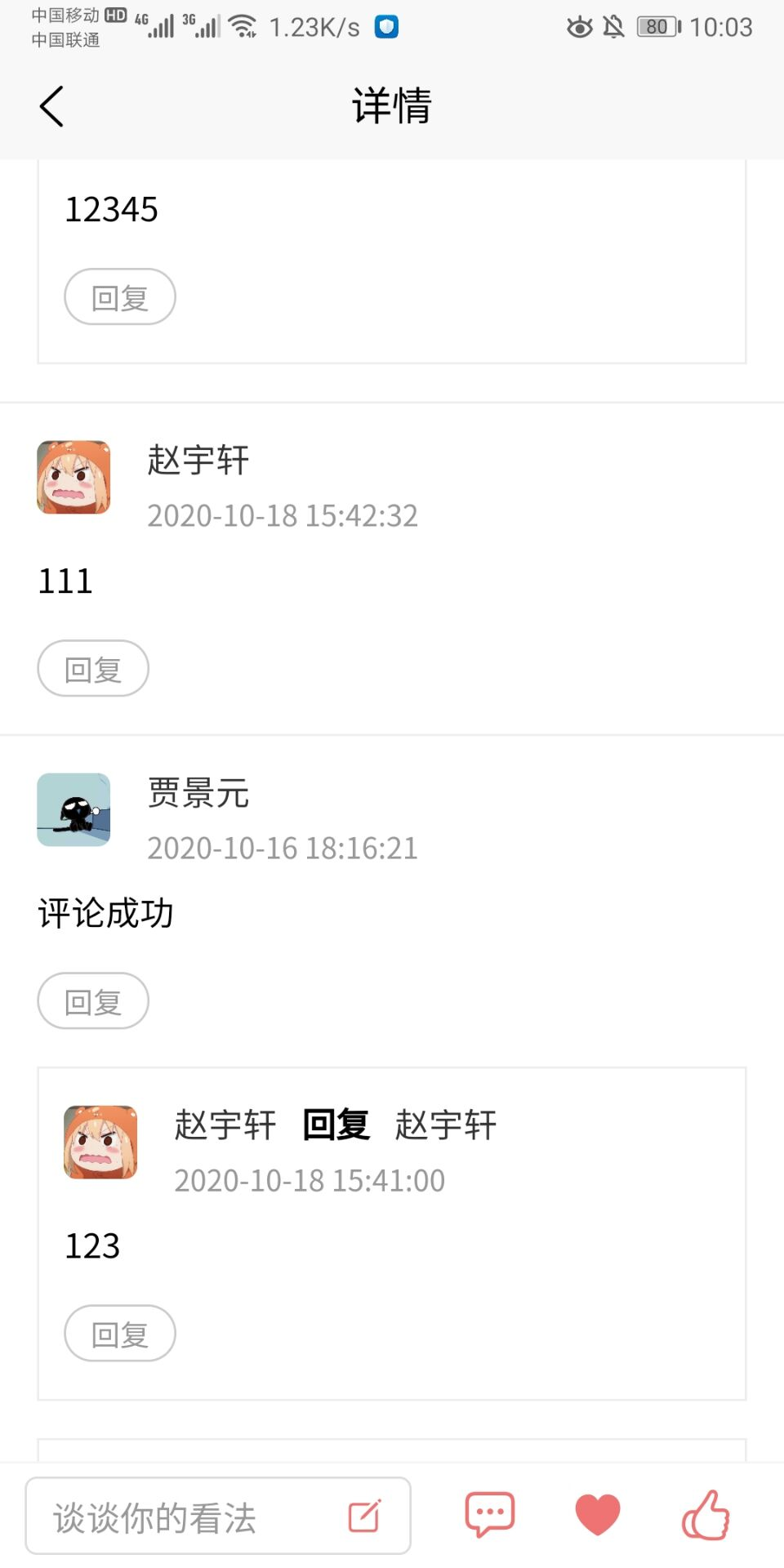Reply to the 123 comment
784x1568 pixels.
coord(120,1334)
